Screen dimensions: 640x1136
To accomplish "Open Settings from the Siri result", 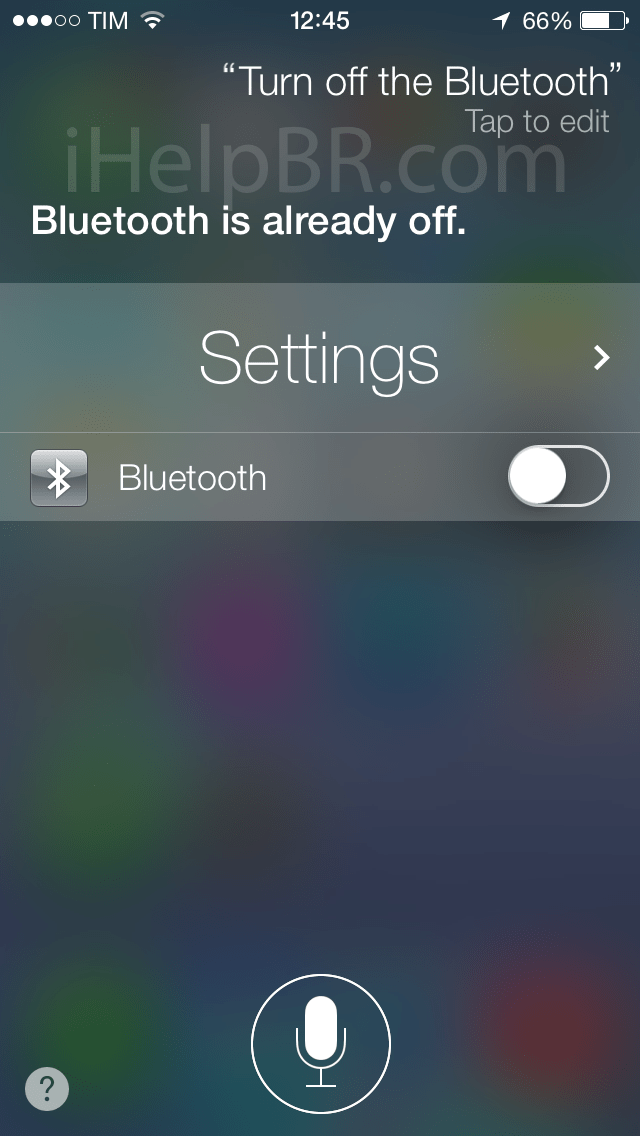I will 320,358.
